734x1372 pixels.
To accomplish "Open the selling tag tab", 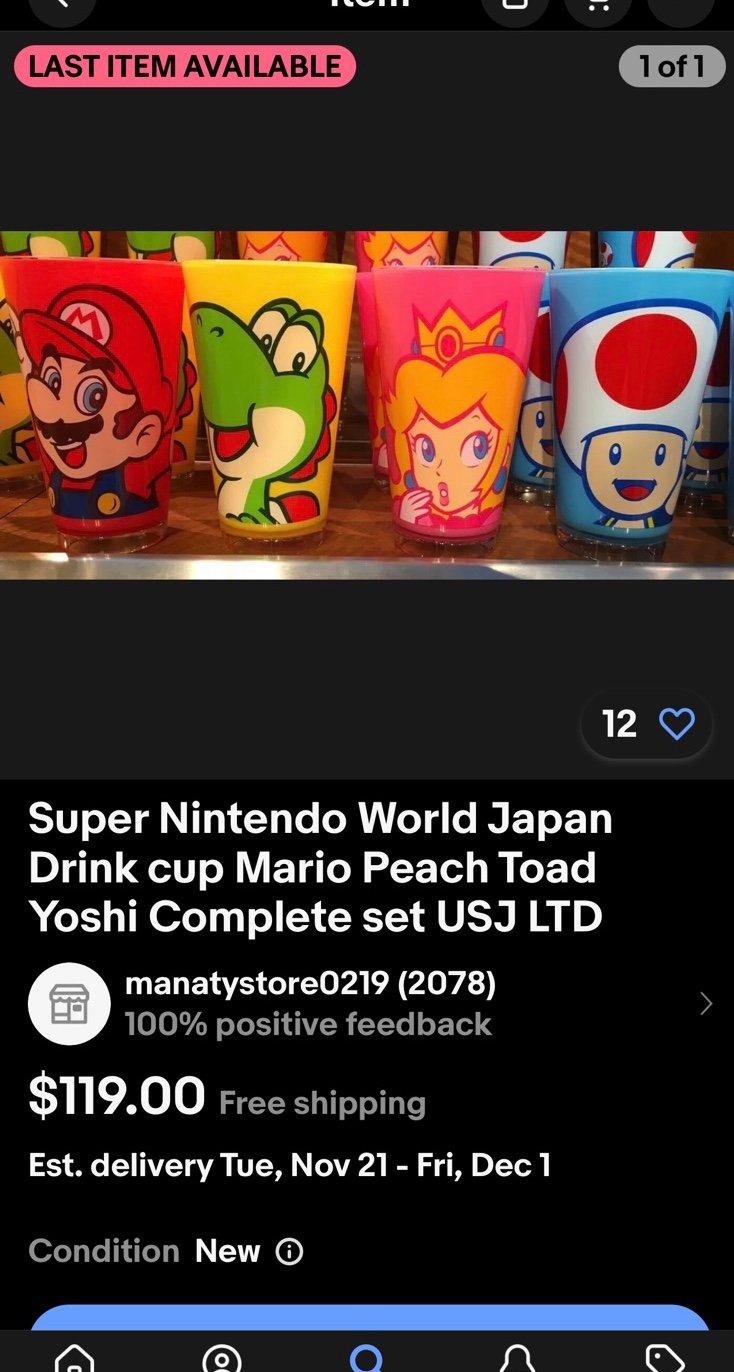I will [663, 1358].
